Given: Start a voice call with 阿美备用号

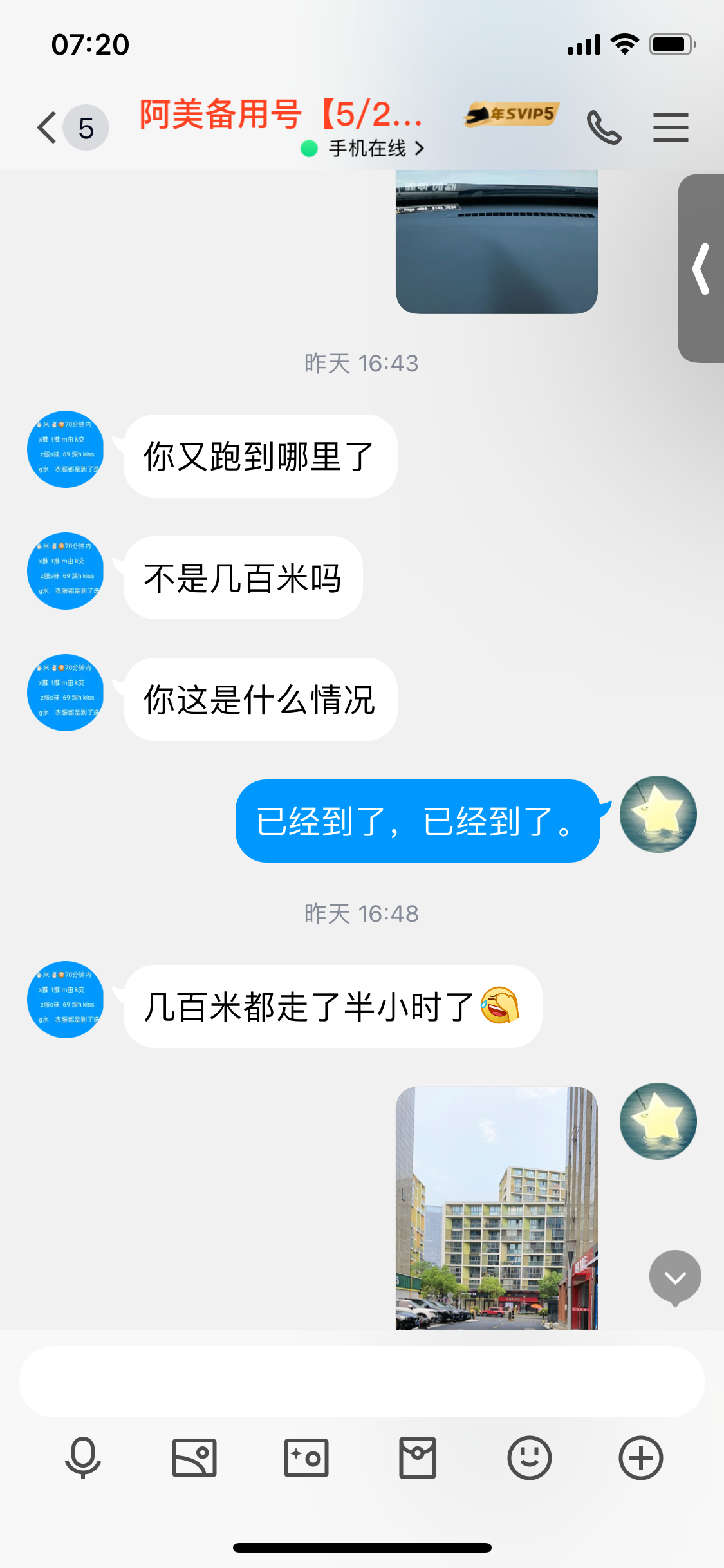Looking at the screenshot, I should click(605, 126).
